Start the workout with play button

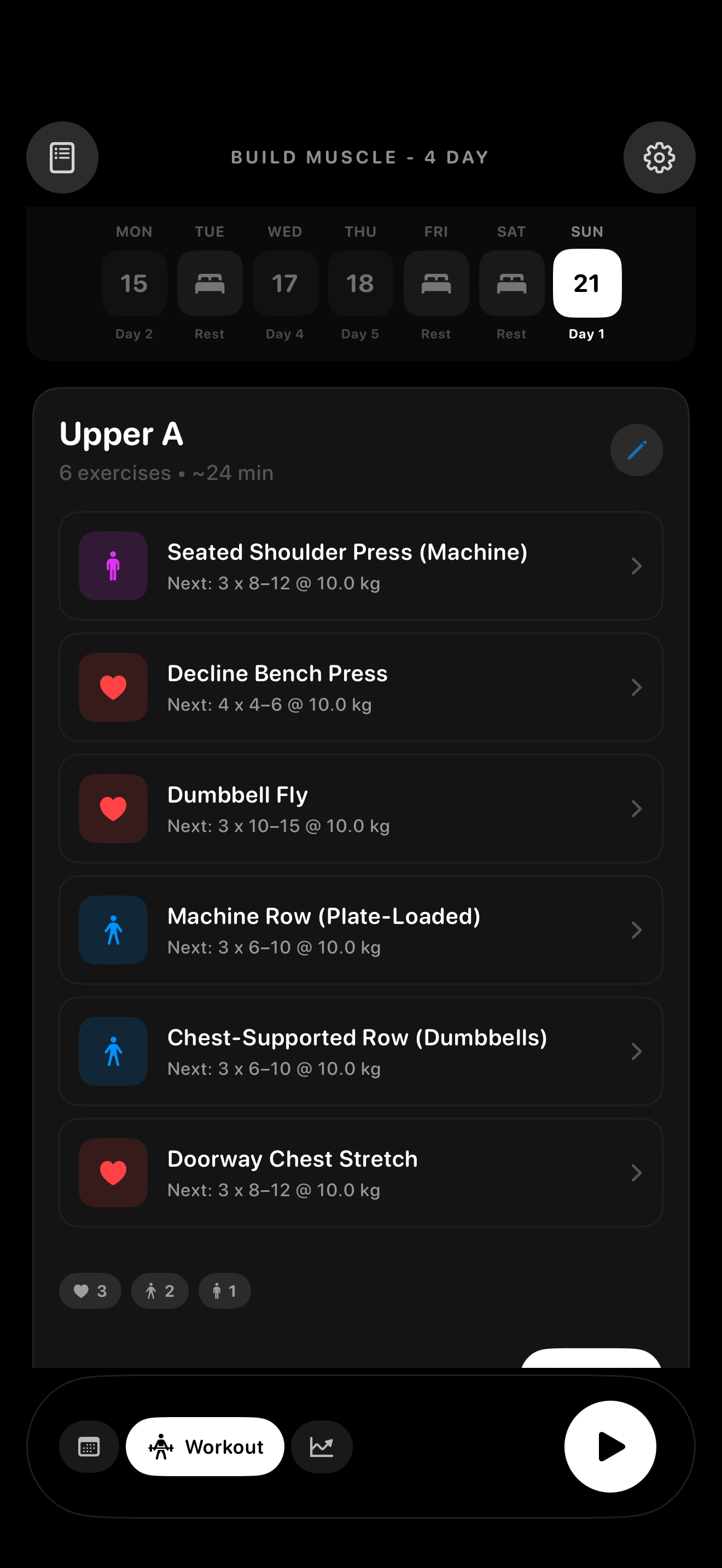610,1447
